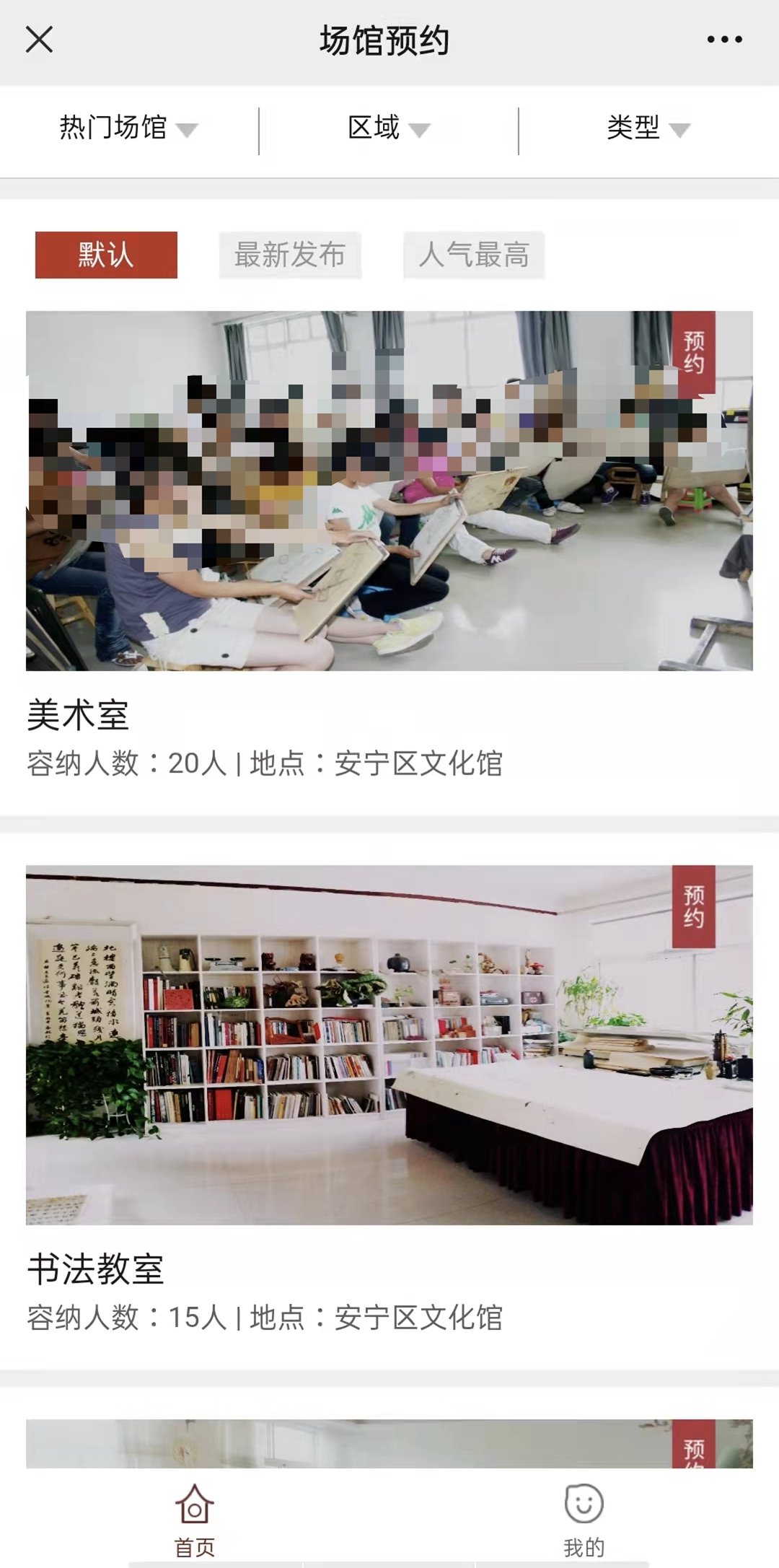The image size is (779, 1568).
Task: Open the 美术室 venue card
Action: point(389,505)
